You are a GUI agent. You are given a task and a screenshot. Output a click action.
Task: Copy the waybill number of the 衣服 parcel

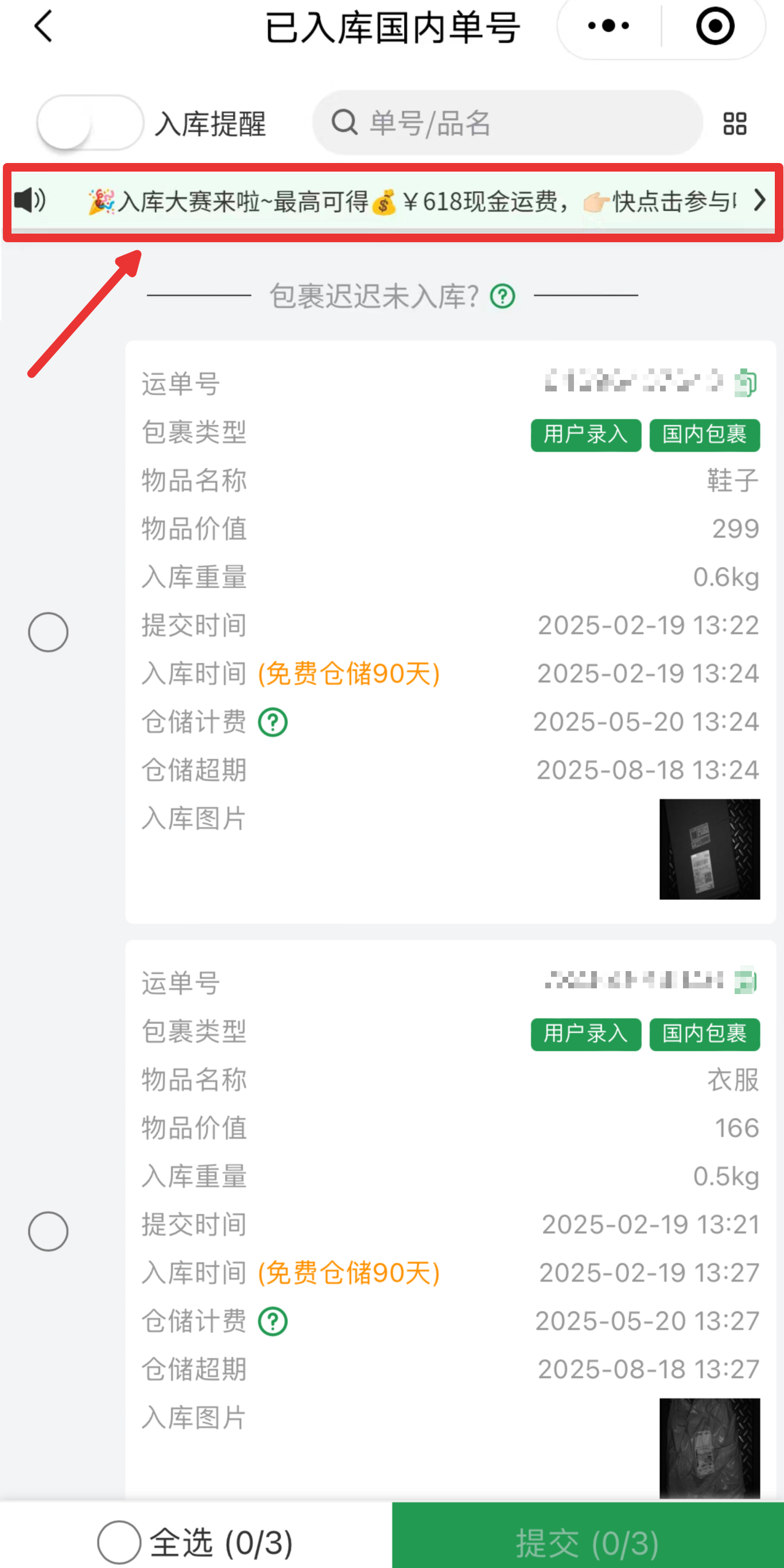[746, 980]
